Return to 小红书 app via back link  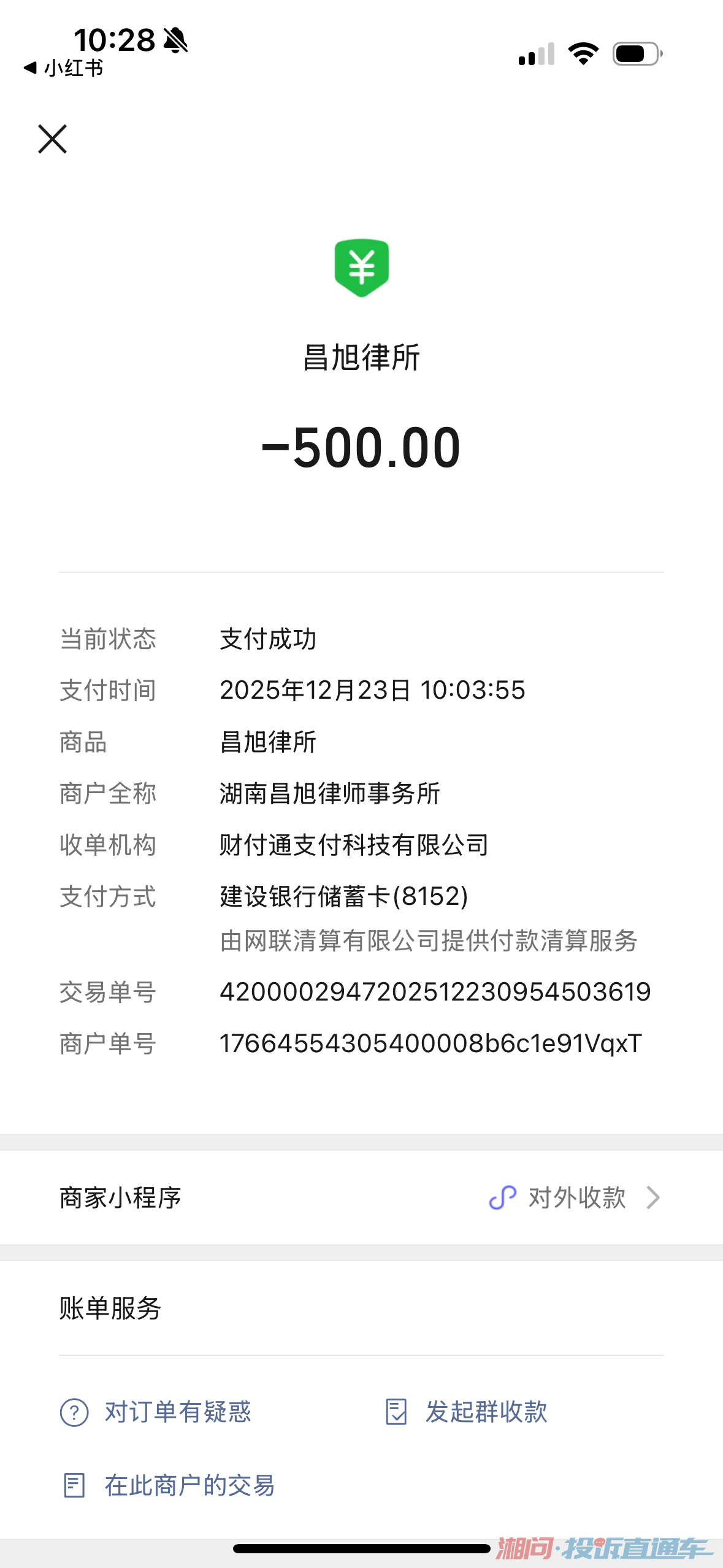[64, 67]
